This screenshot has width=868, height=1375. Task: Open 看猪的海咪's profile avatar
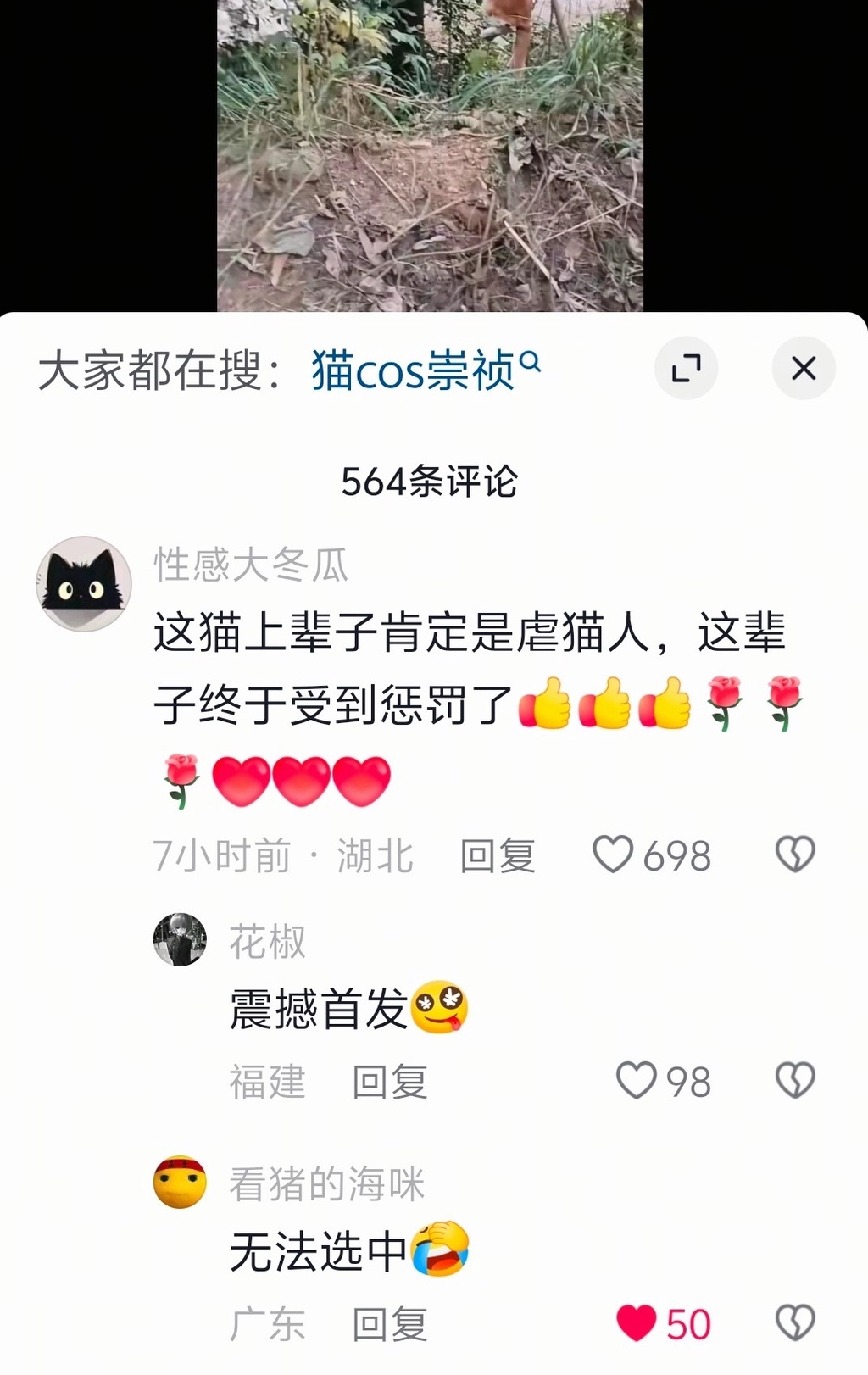[180, 1182]
